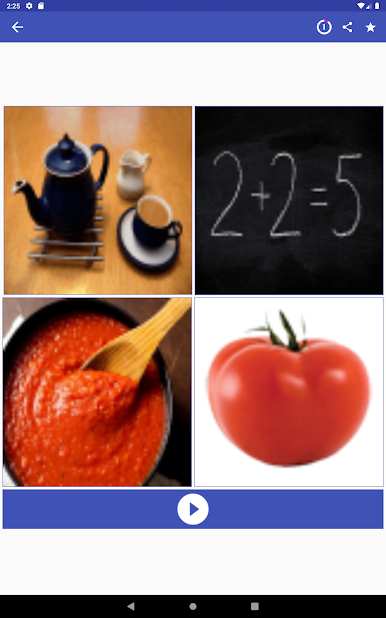Screen dimensions: 386x618
Task: Select the red tomato picture
Action: coord(289,392)
